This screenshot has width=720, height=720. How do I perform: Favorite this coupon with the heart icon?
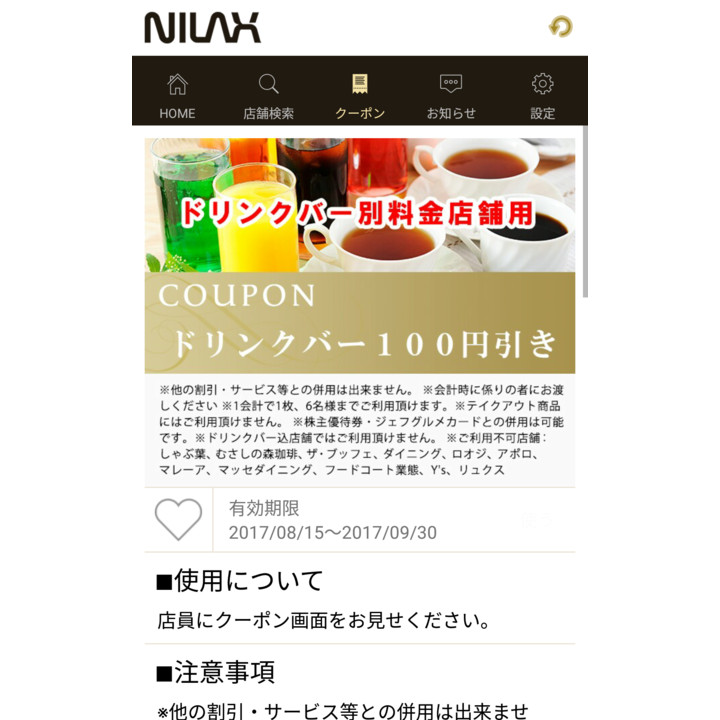178,520
